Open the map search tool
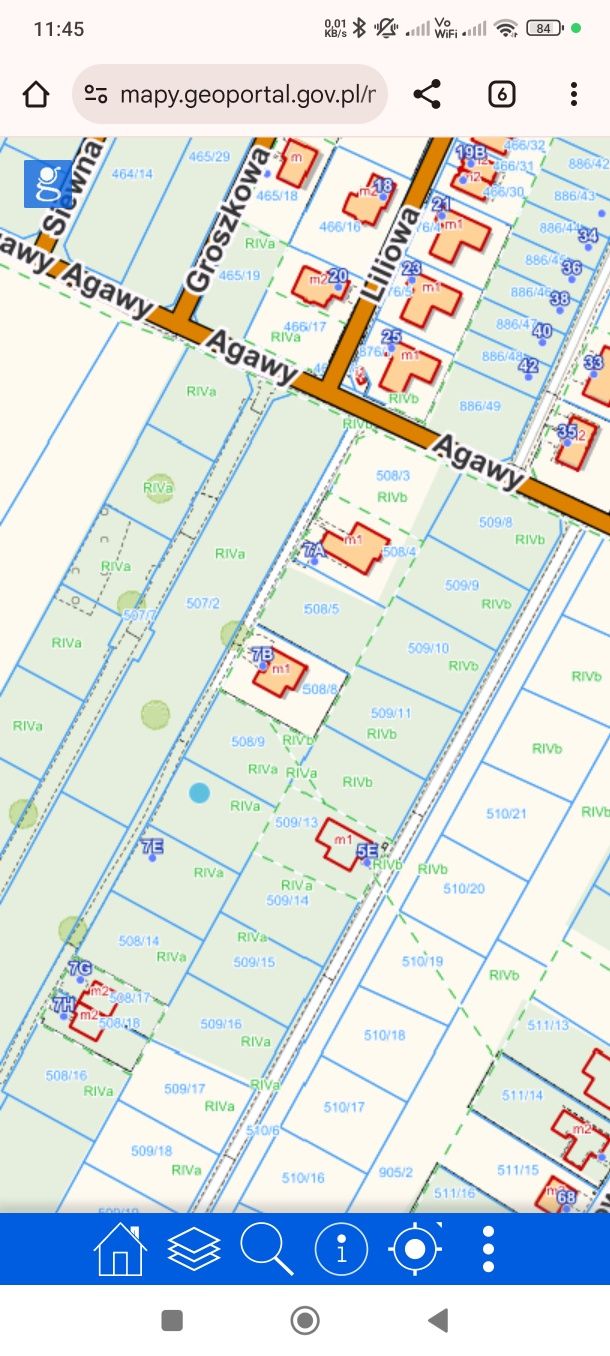610x1356 pixels. 267,1249
